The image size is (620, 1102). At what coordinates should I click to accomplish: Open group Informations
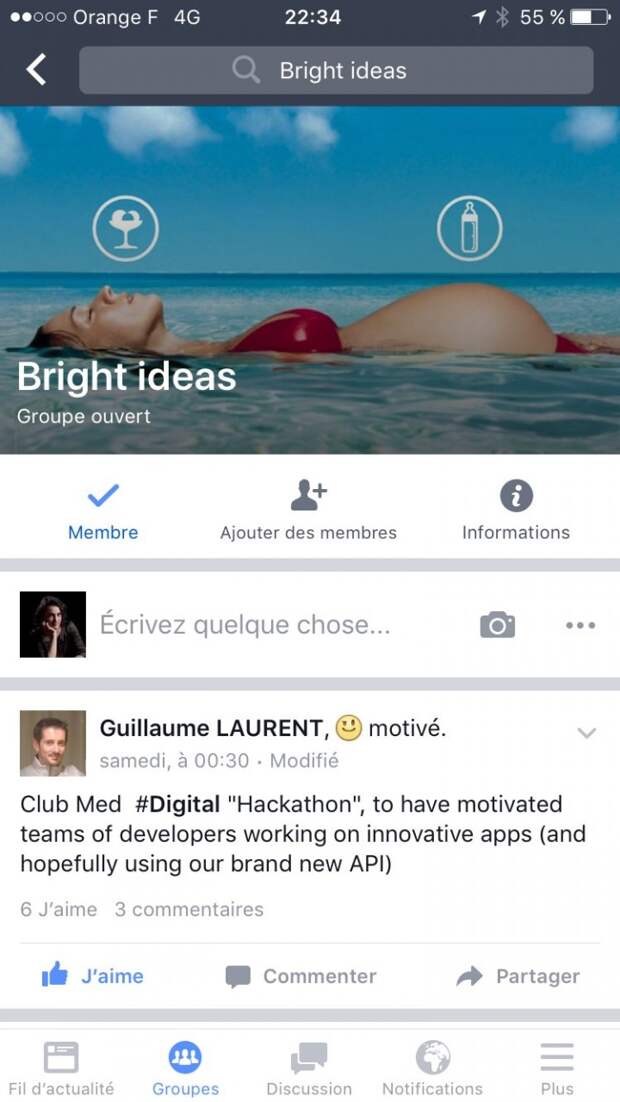(x=515, y=511)
